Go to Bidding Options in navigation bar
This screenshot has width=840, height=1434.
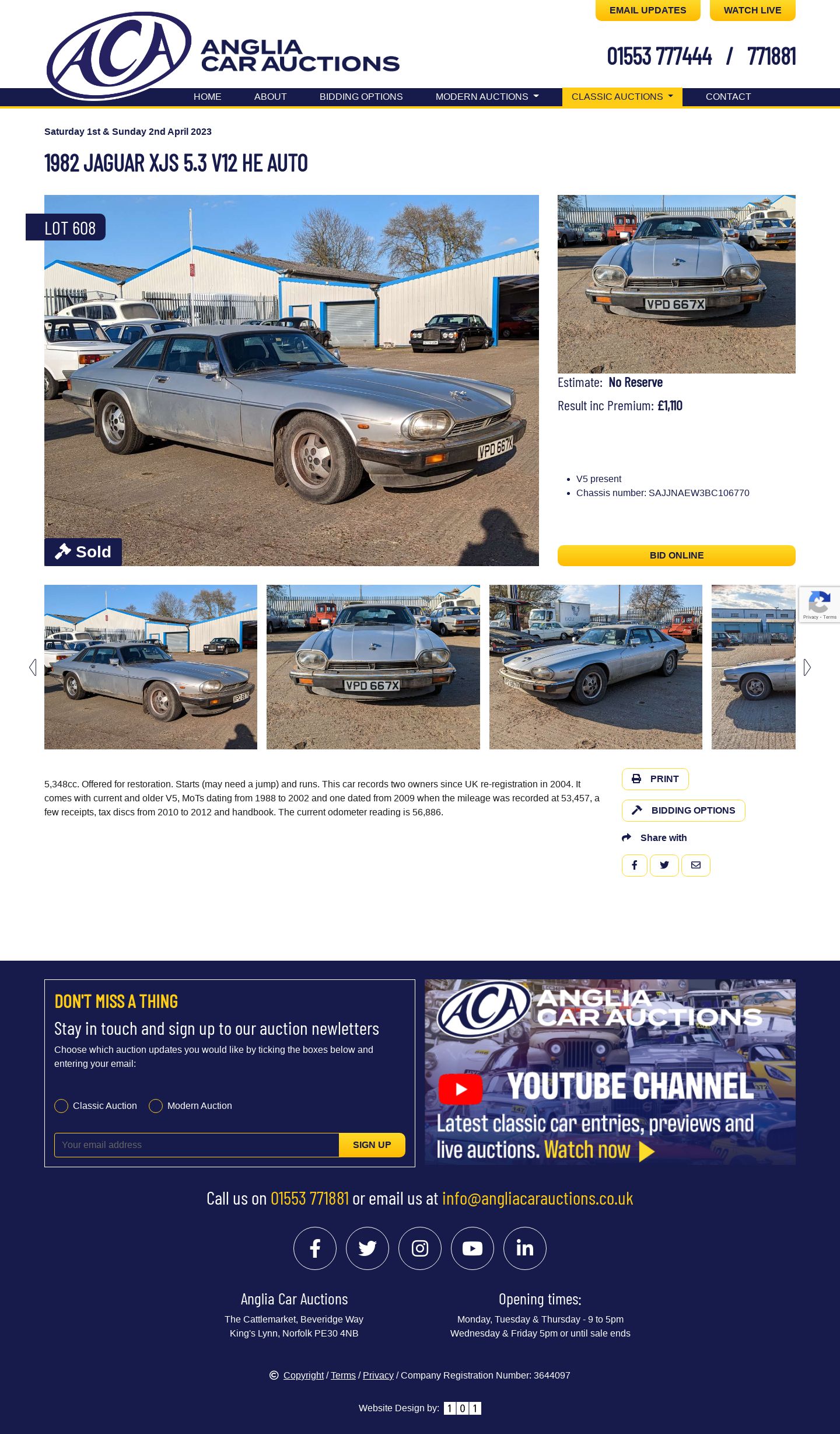pyautogui.click(x=360, y=97)
